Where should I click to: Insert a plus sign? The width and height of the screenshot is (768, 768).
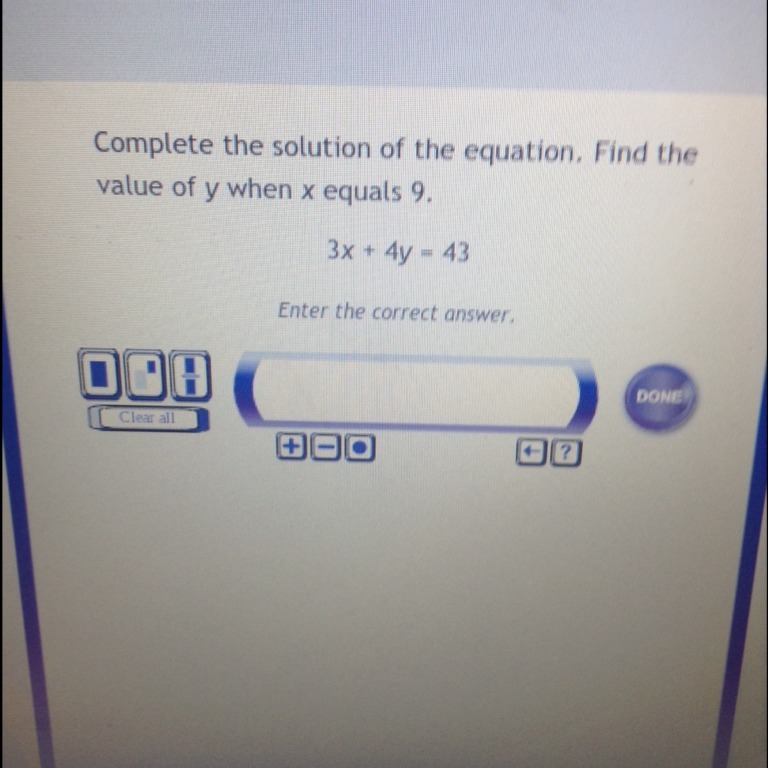tap(292, 447)
